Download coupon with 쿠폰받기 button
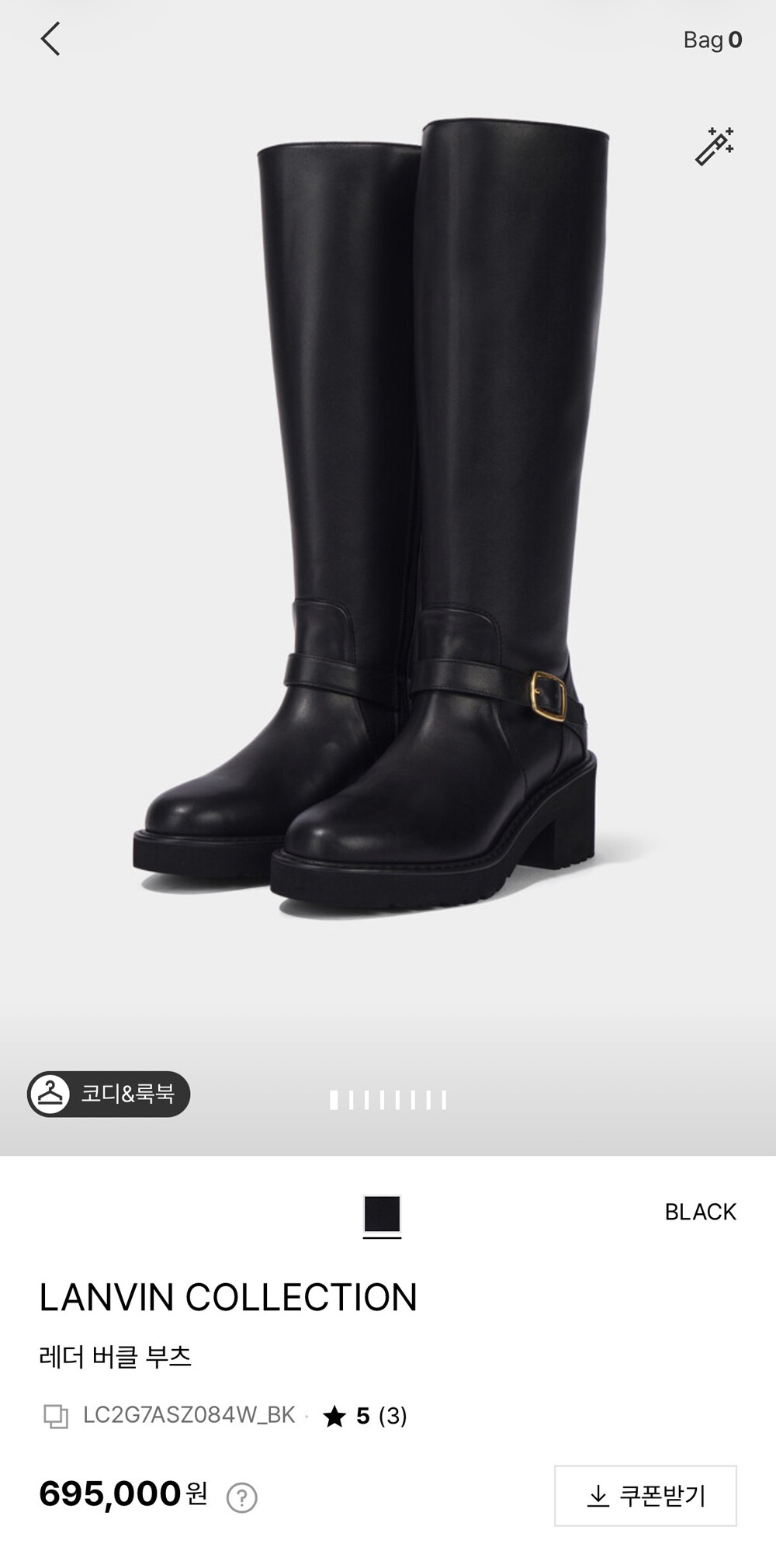The image size is (776, 1568). point(646,1496)
